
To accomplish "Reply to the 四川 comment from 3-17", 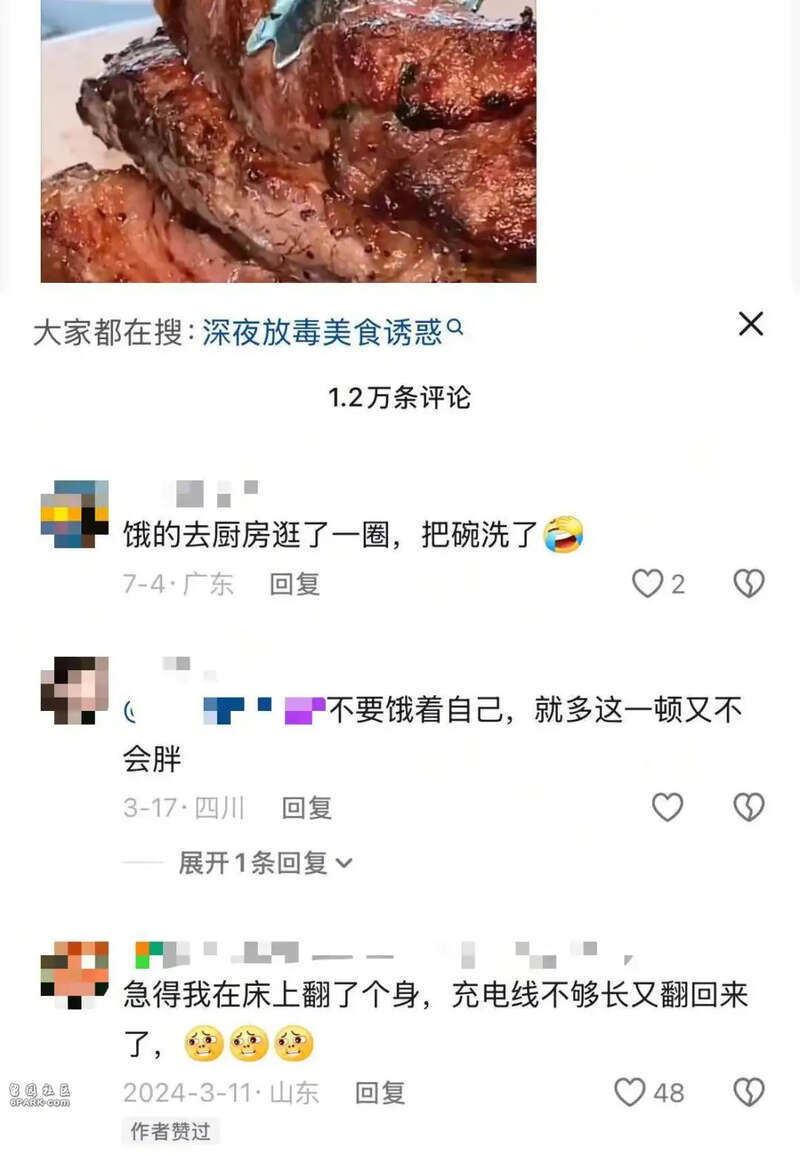I will tap(306, 807).
